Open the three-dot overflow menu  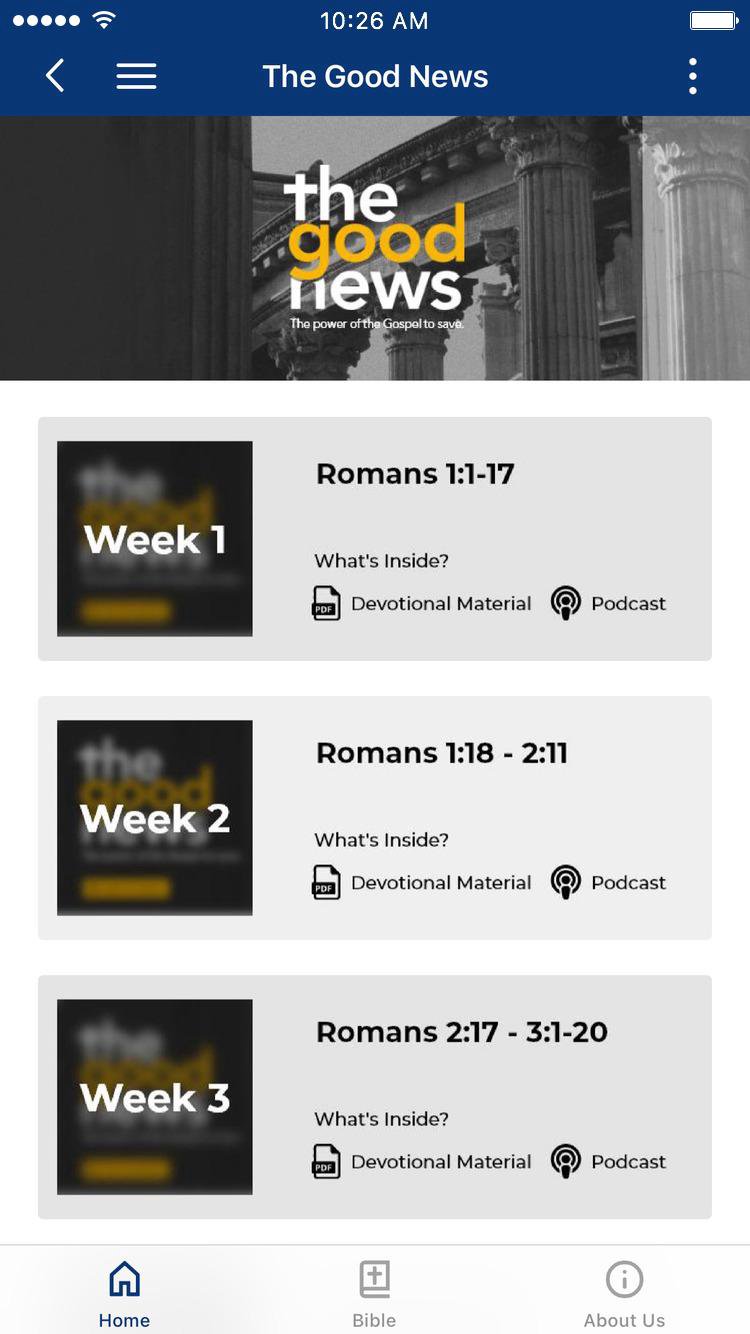(692, 76)
